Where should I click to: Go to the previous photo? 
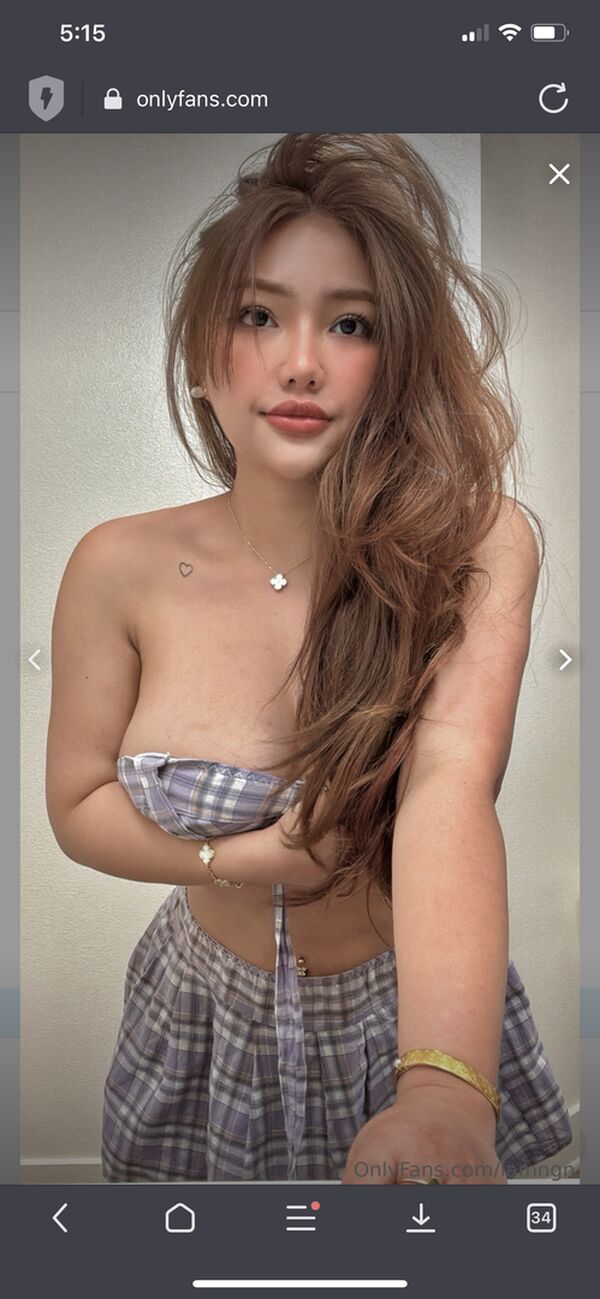(x=35, y=659)
